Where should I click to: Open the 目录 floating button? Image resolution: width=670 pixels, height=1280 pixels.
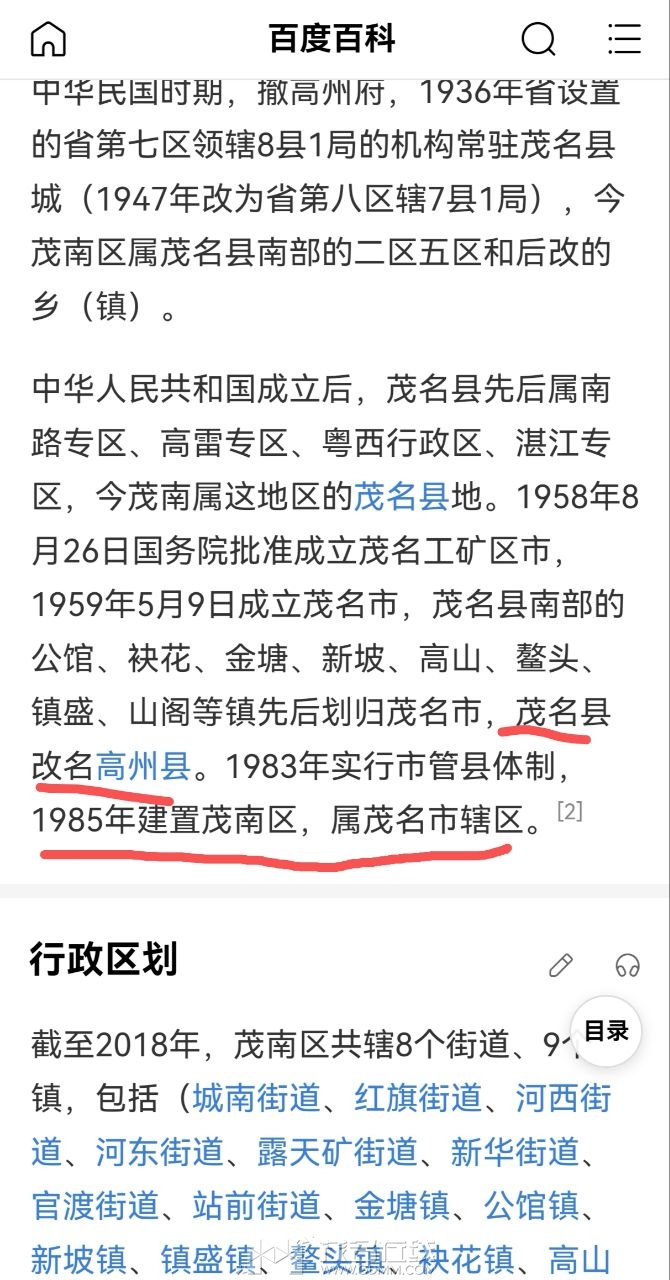click(606, 1031)
